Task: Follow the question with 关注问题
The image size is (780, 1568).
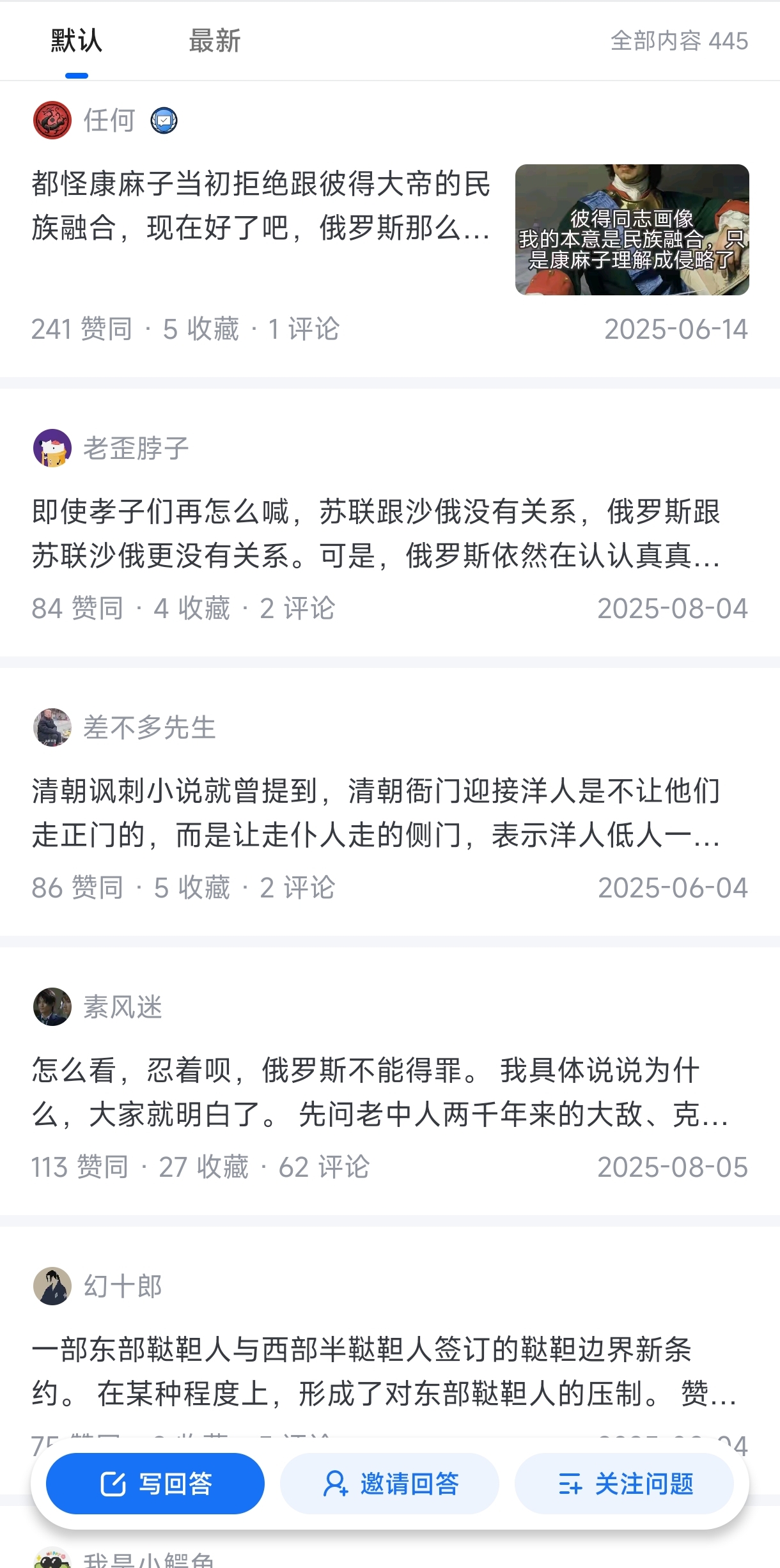Action: pos(624,1484)
